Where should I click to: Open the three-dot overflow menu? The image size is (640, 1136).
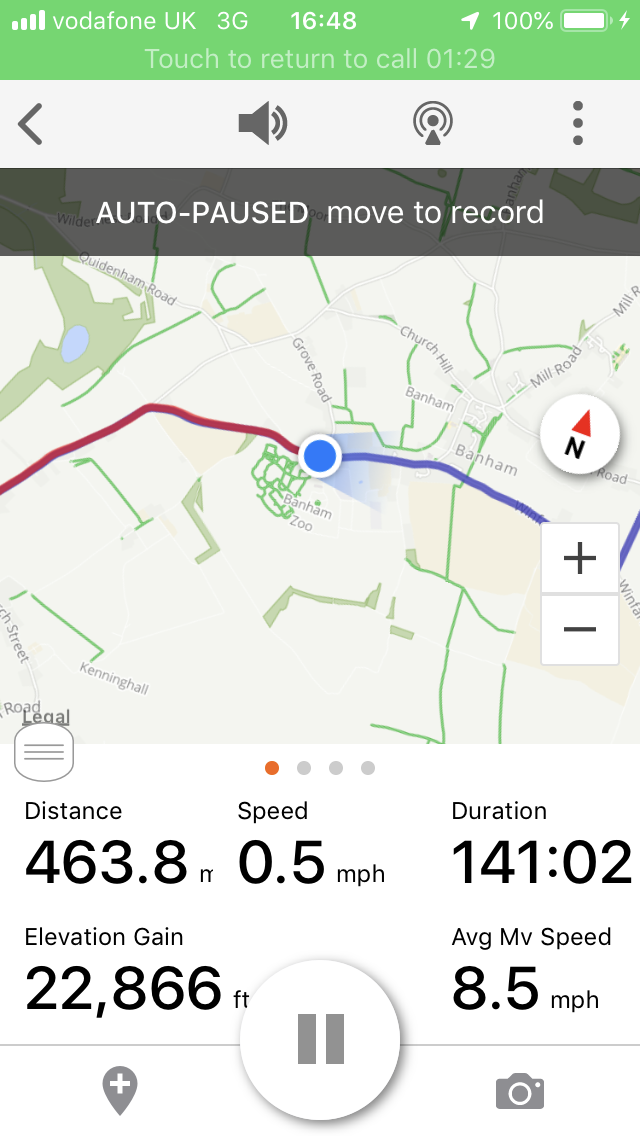point(578,124)
